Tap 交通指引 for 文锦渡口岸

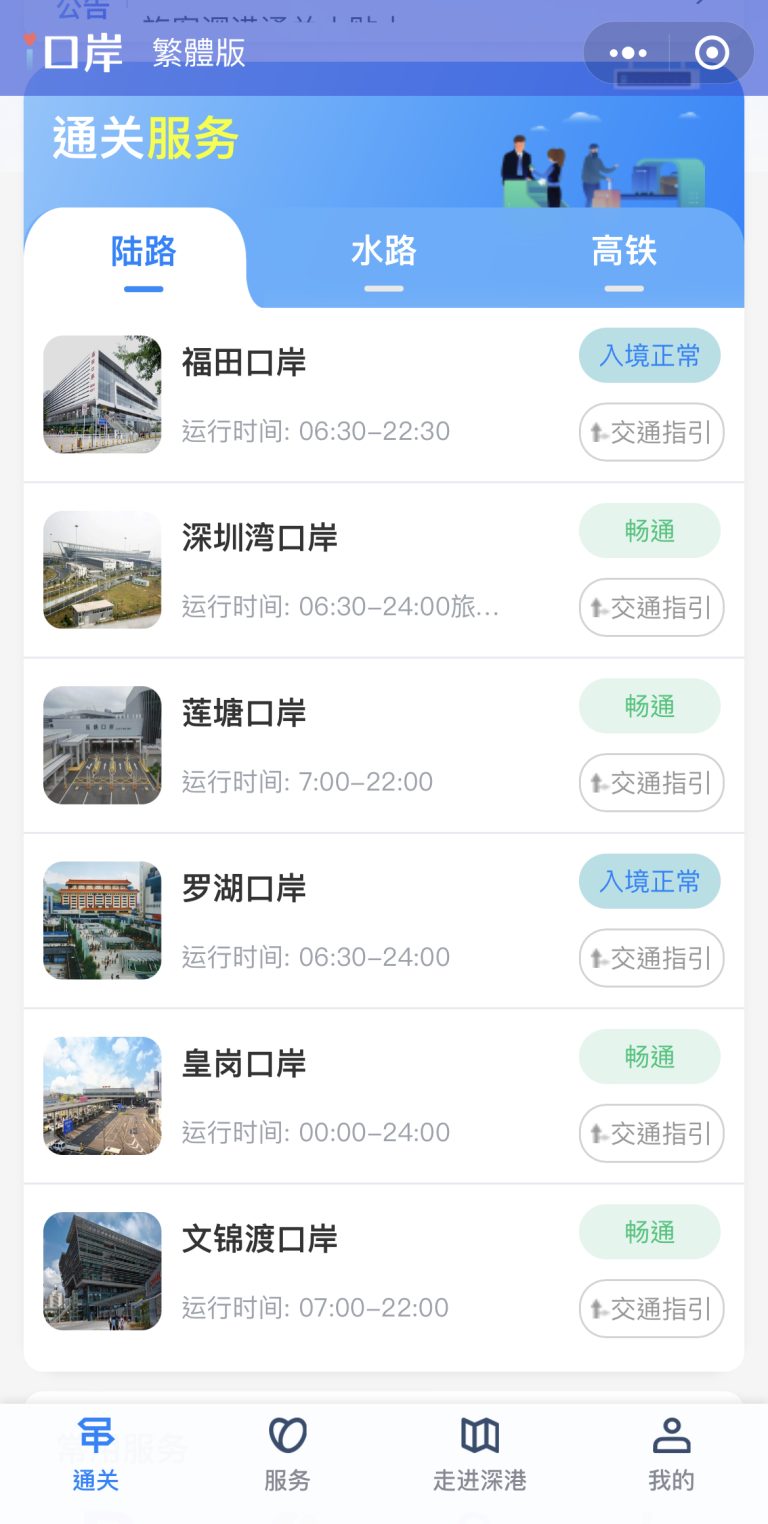pyautogui.click(x=651, y=1308)
